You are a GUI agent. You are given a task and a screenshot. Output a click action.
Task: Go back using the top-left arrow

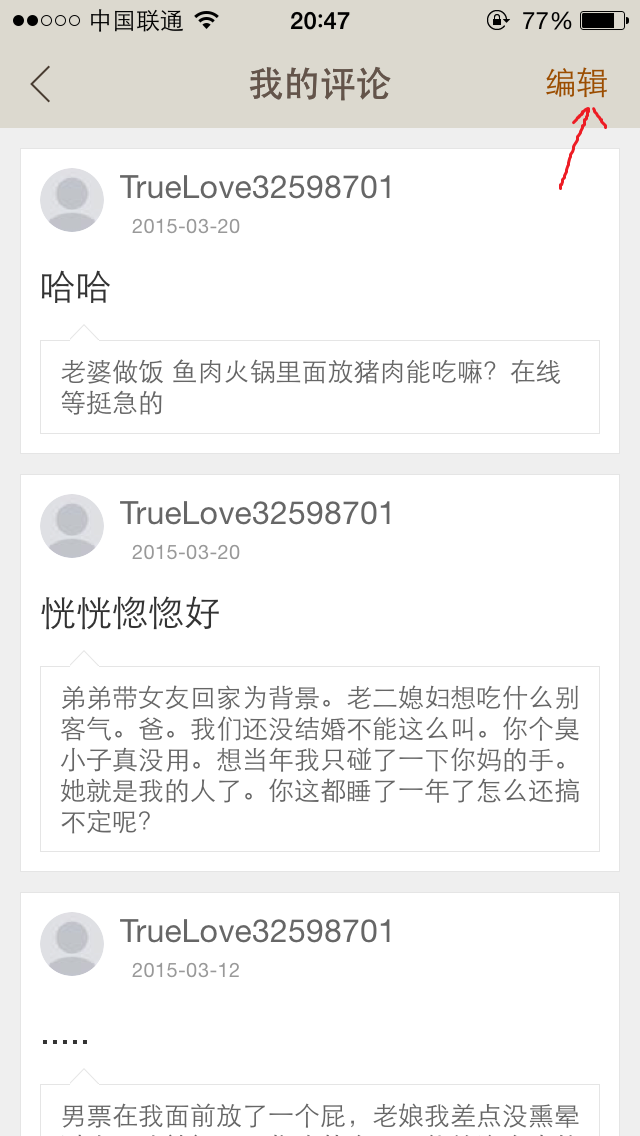pos(41,84)
